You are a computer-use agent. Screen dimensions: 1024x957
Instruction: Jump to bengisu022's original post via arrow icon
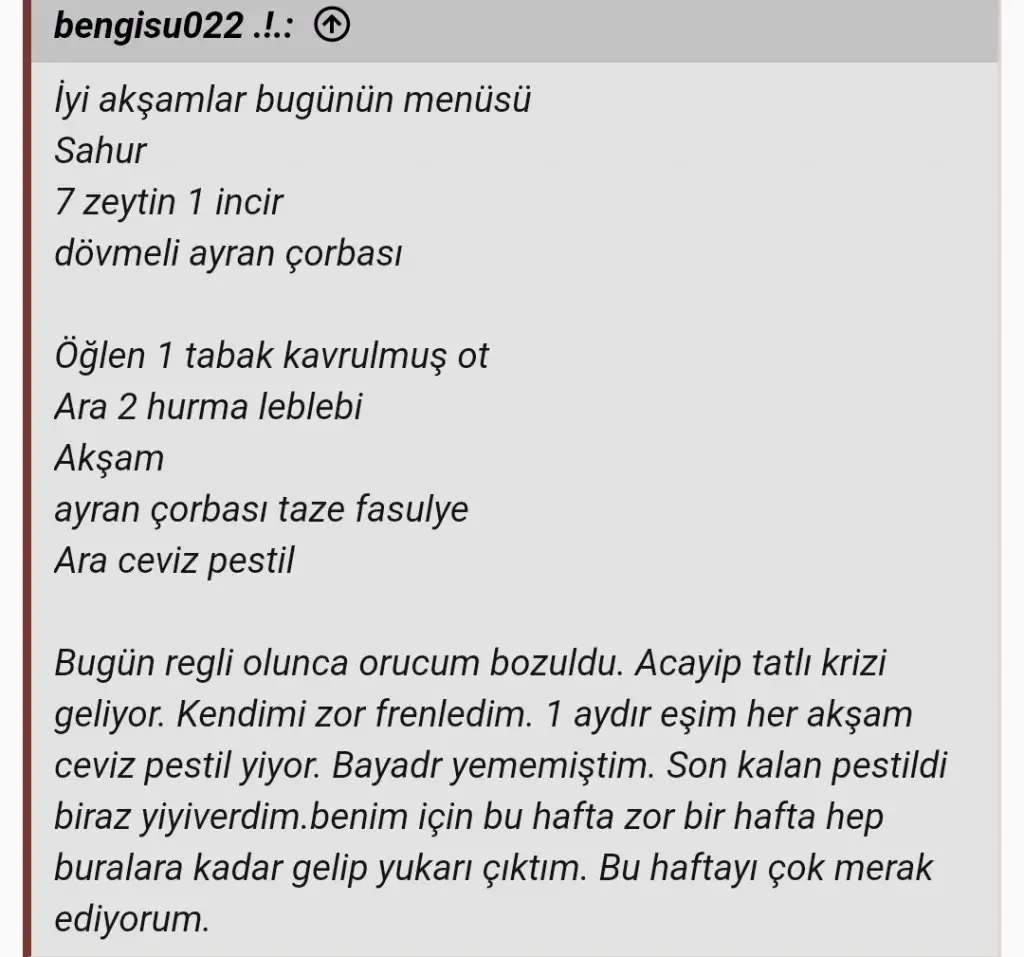click(x=332, y=27)
